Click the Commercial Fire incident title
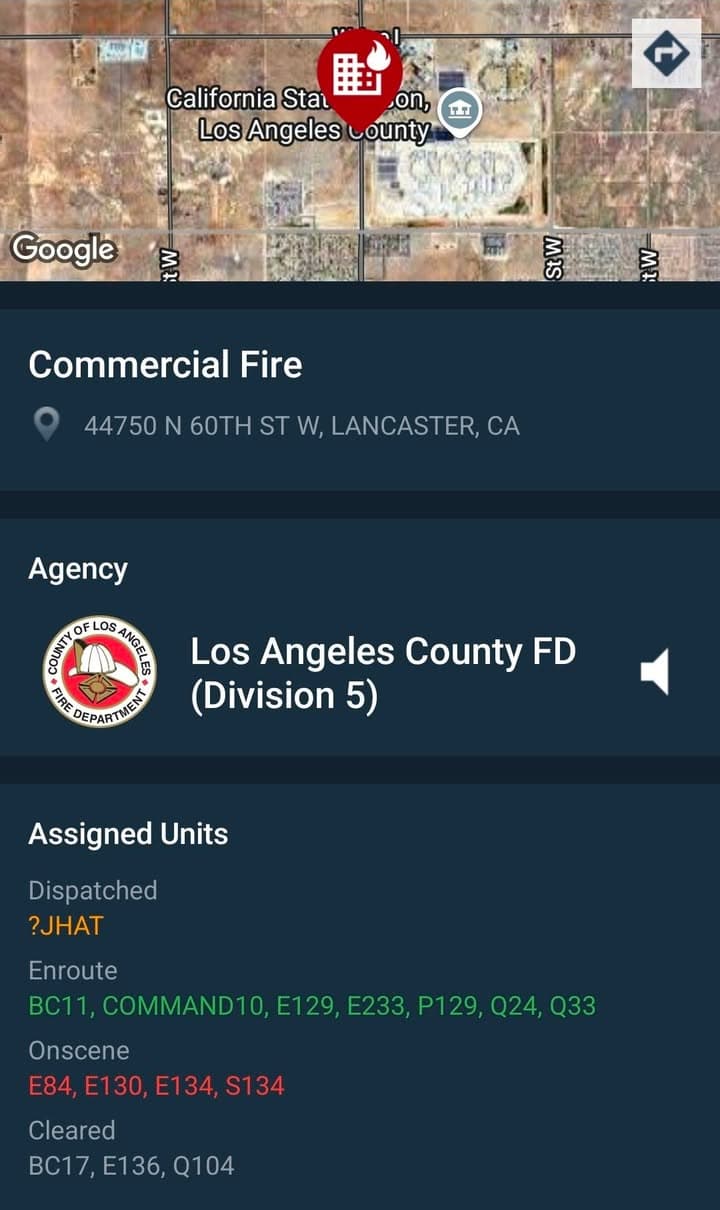 [166, 365]
